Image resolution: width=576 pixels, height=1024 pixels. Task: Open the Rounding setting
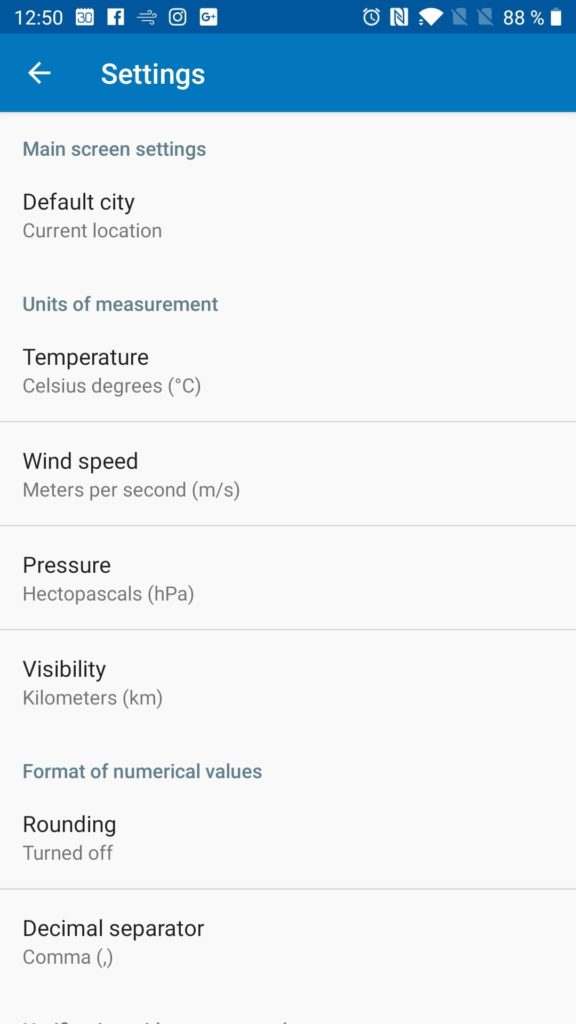pyautogui.click(x=288, y=837)
